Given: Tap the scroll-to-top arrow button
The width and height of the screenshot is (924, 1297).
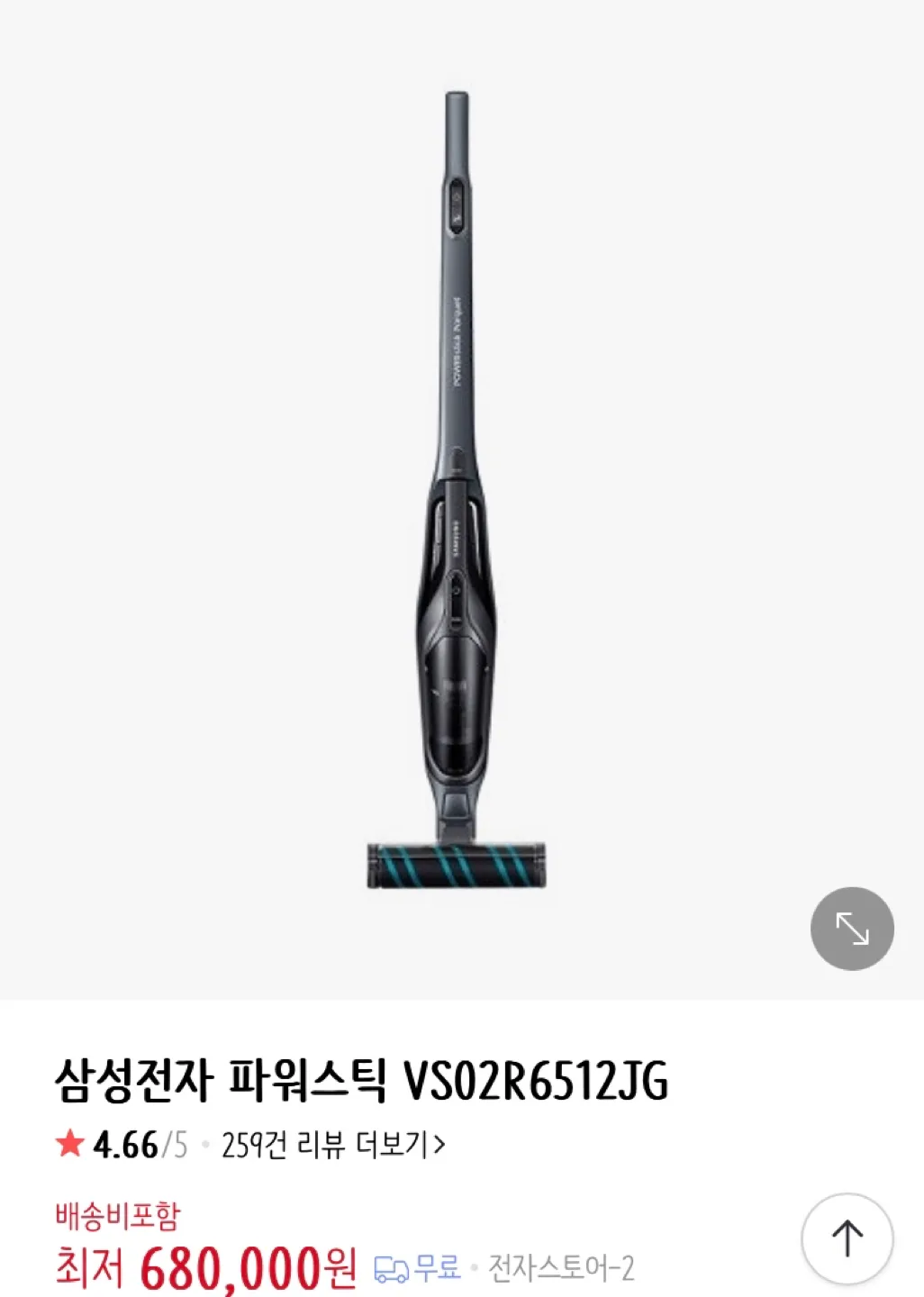Looking at the screenshot, I should coord(847,1238).
